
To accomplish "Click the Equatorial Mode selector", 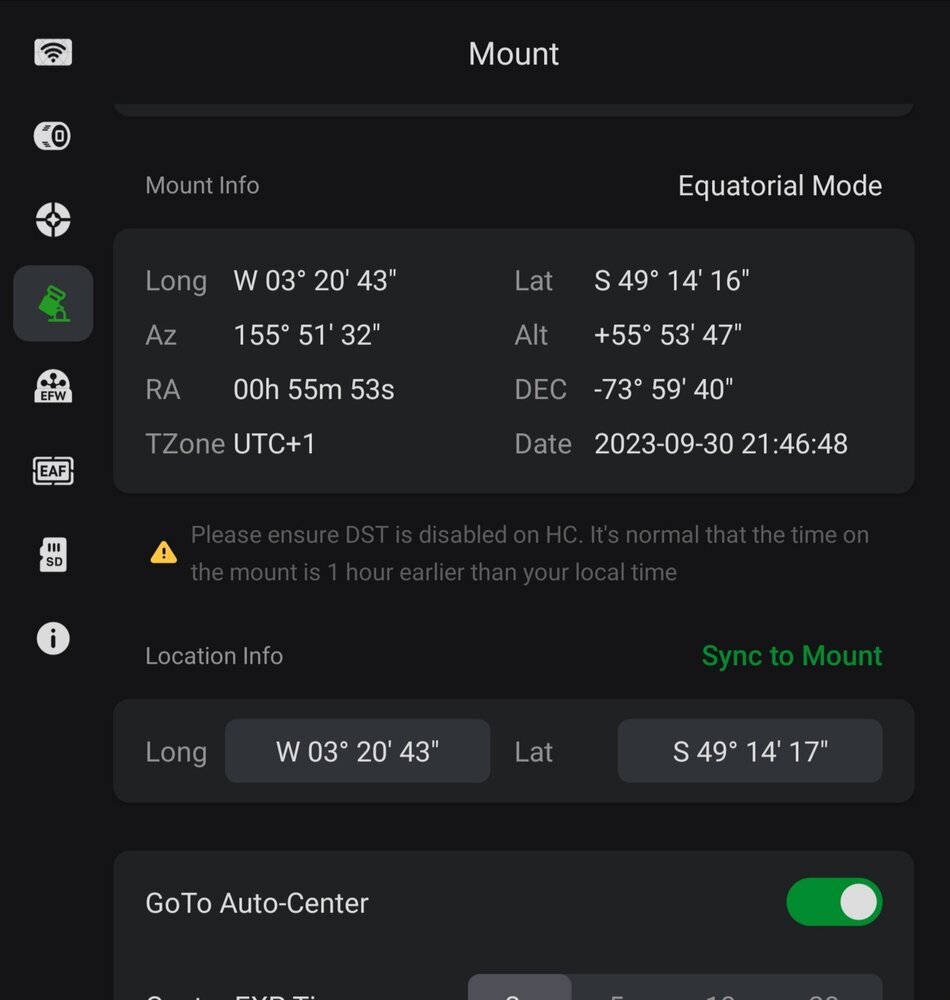I will [x=780, y=185].
